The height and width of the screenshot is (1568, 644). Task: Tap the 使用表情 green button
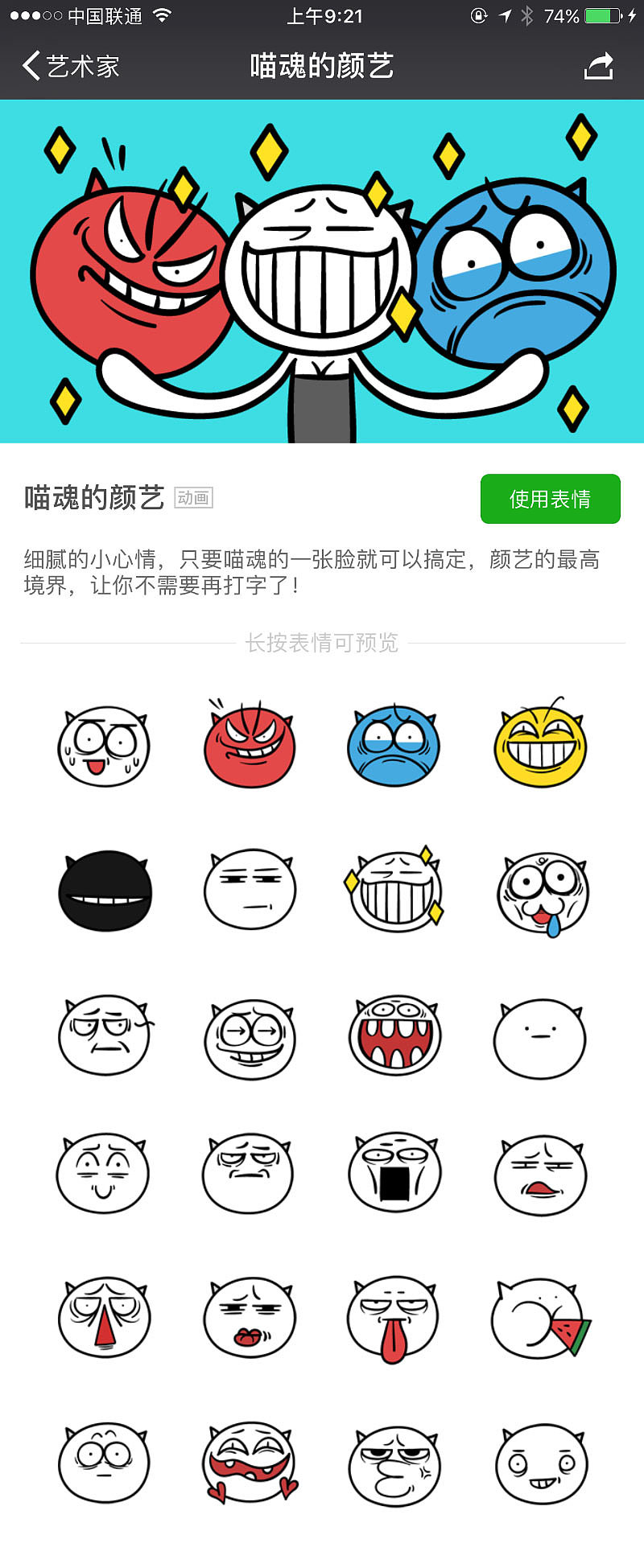pyautogui.click(x=550, y=500)
